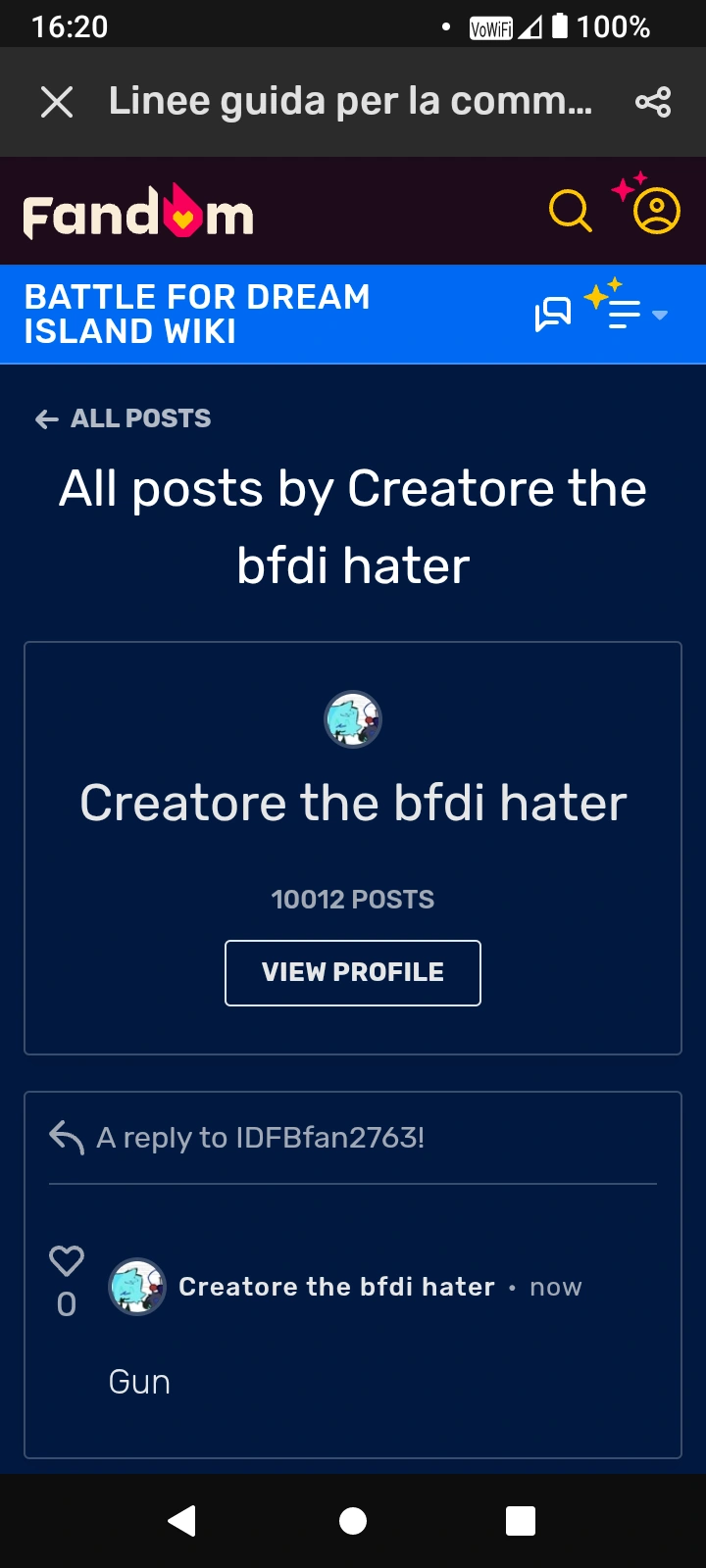Viewport: 706px width, 1568px height.
Task: Go back using the ALL POSTS arrow
Action: coord(46,418)
